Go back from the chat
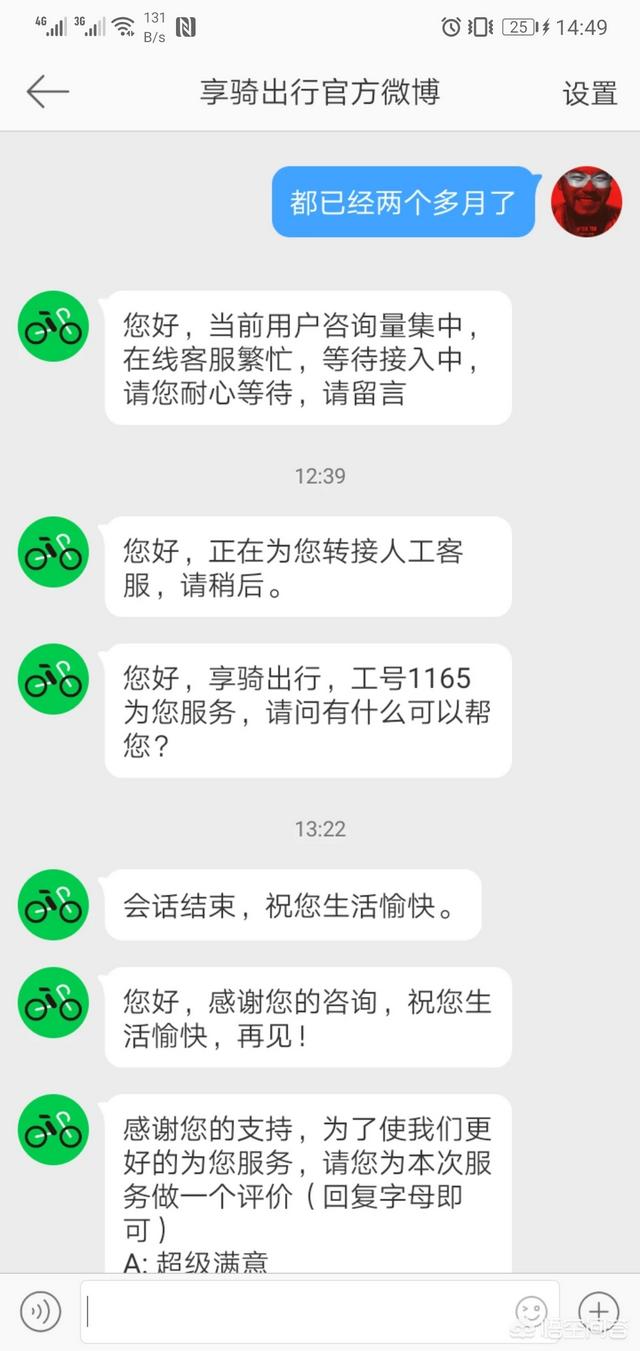The width and height of the screenshot is (640, 1351). (x=47, y=92)
